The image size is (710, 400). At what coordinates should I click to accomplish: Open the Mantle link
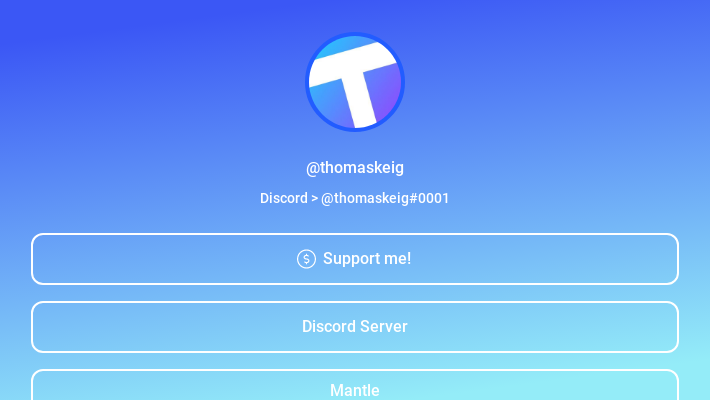tap(355, 388)
